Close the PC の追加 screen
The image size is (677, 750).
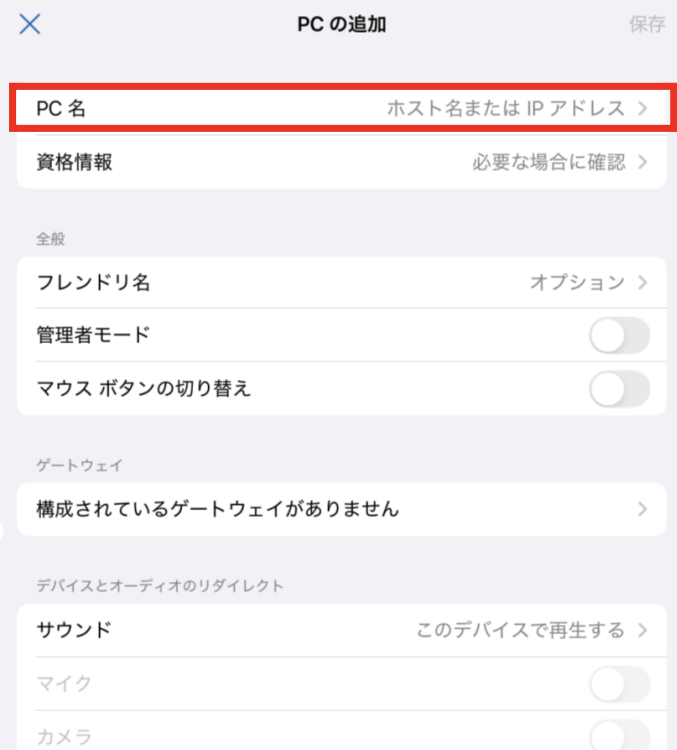point(30,24)
